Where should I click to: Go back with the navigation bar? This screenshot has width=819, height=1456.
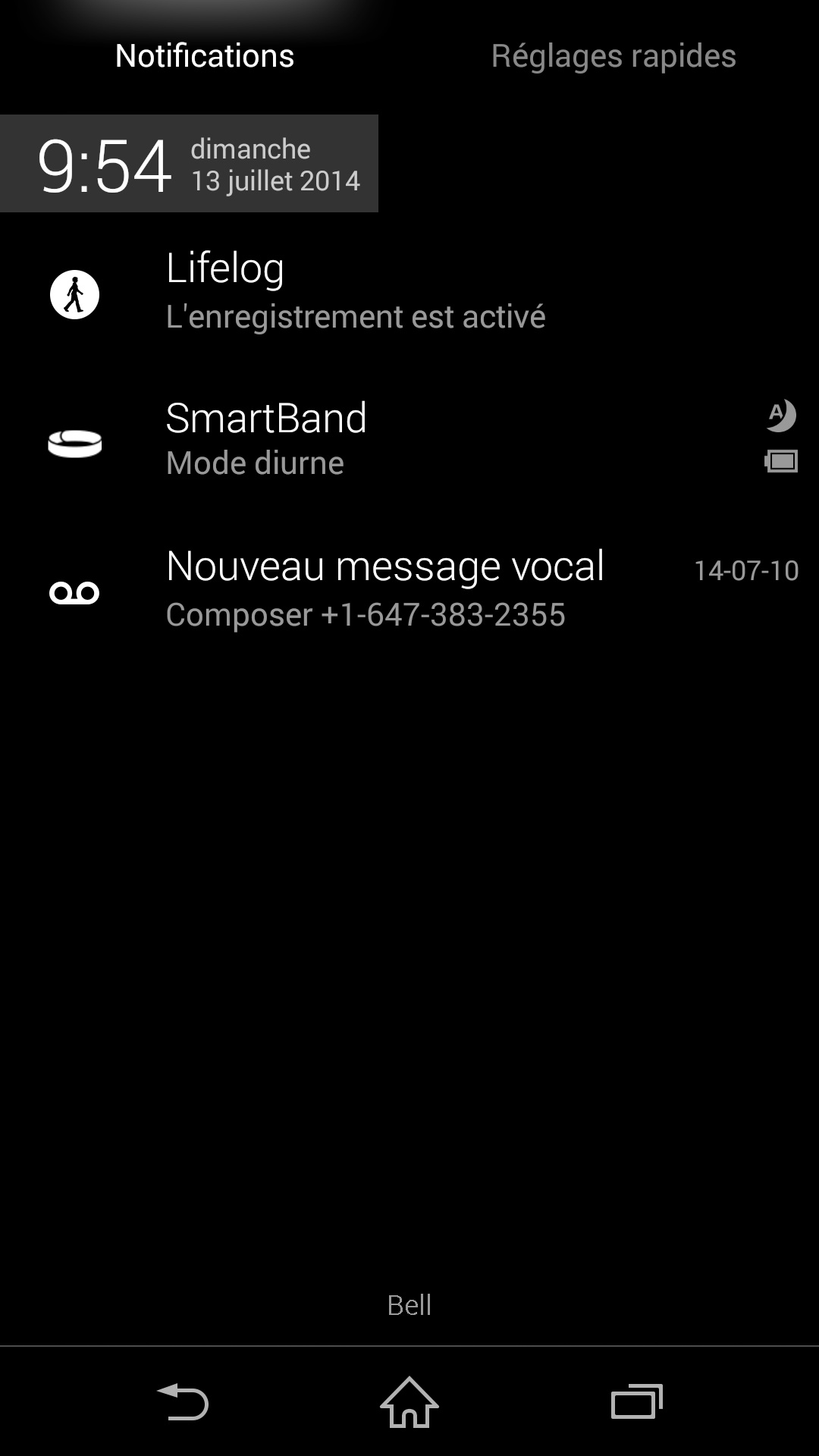[x=182, y=1401]
